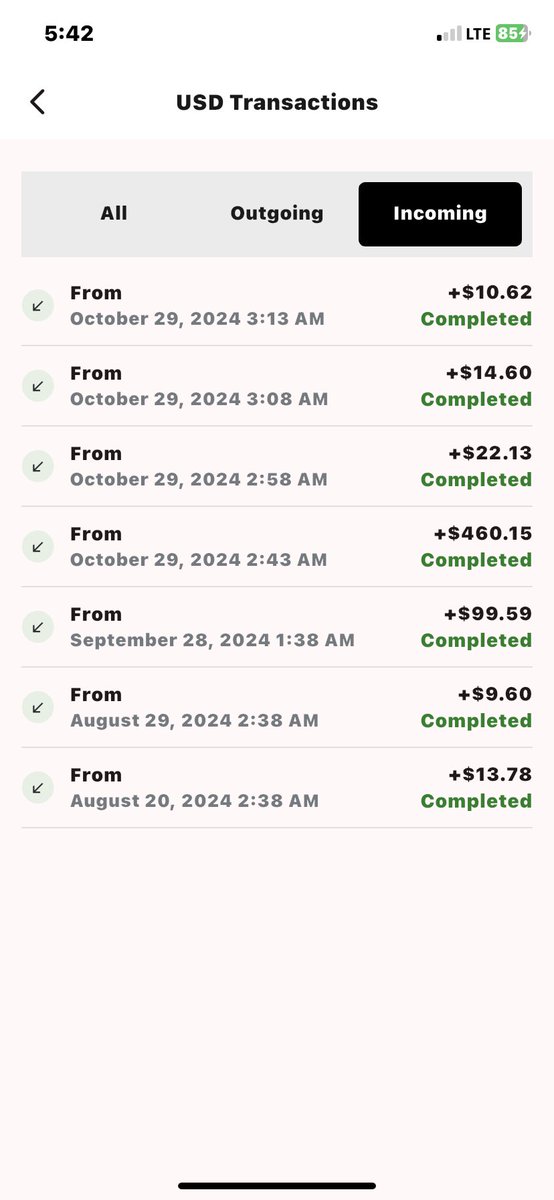Open the +$10.62 transaction
Screen dimensions: 554x1200
(277, 306)
